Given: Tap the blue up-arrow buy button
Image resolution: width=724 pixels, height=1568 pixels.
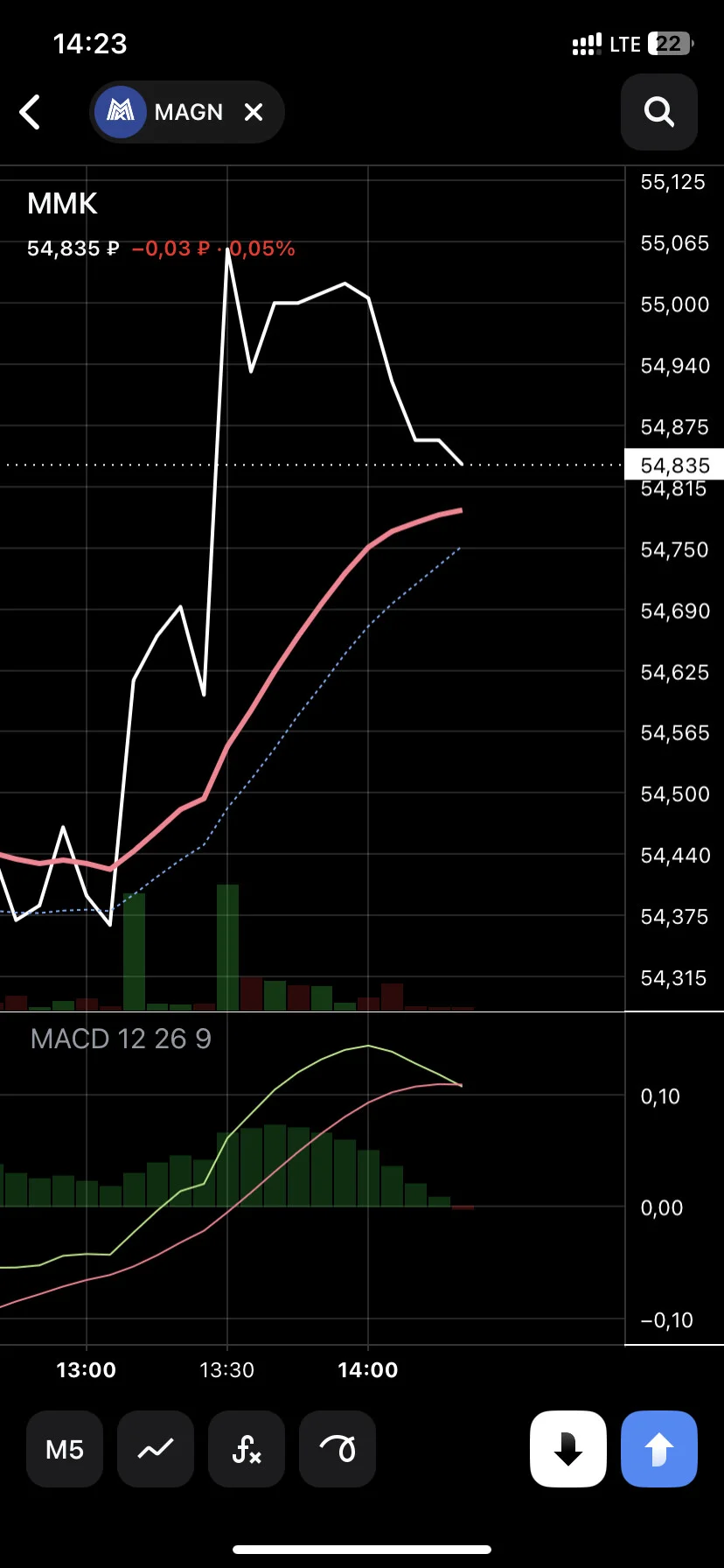Looking at the screenshot, I should point(659,1449).
